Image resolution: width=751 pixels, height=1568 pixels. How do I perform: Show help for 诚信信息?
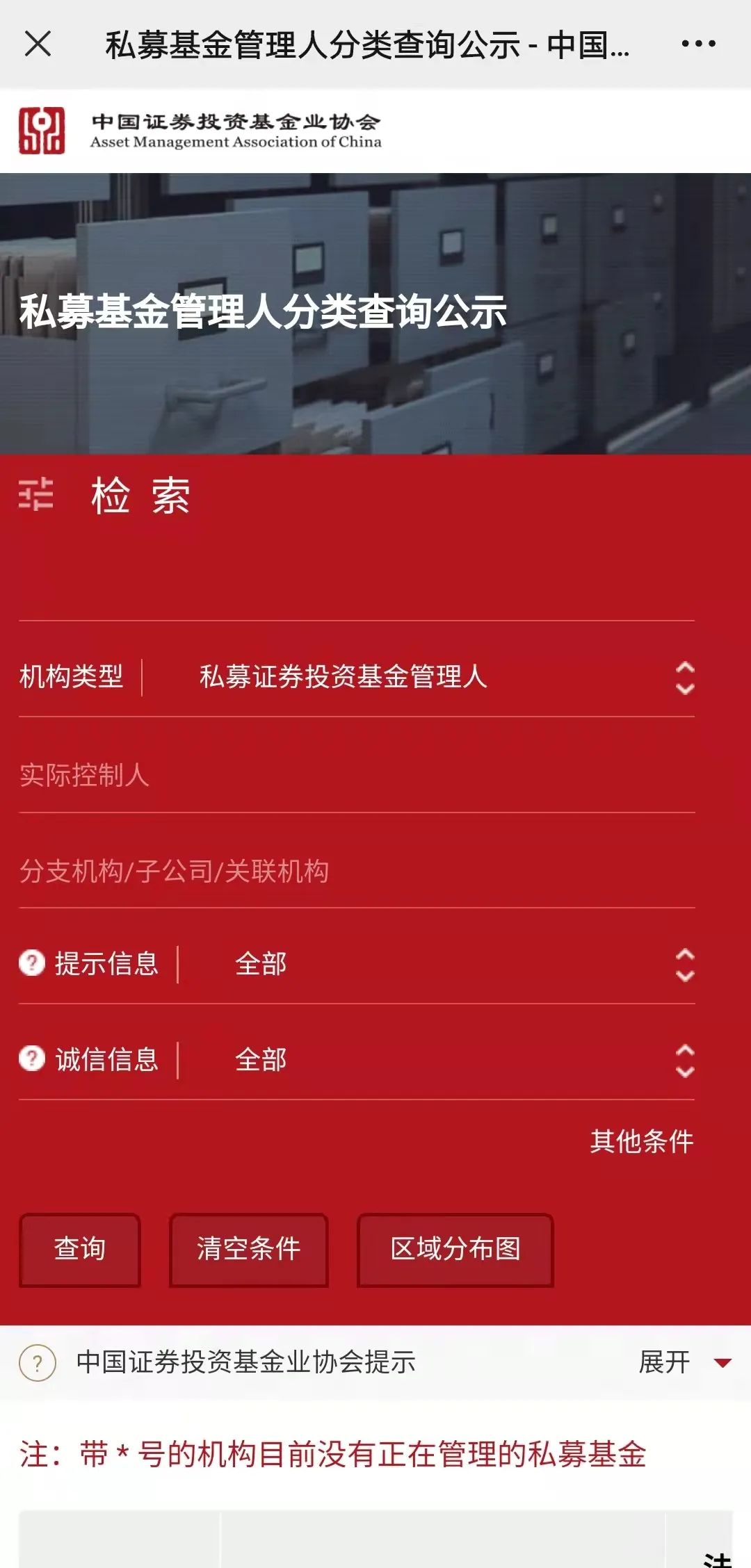tap(32, 1059)
